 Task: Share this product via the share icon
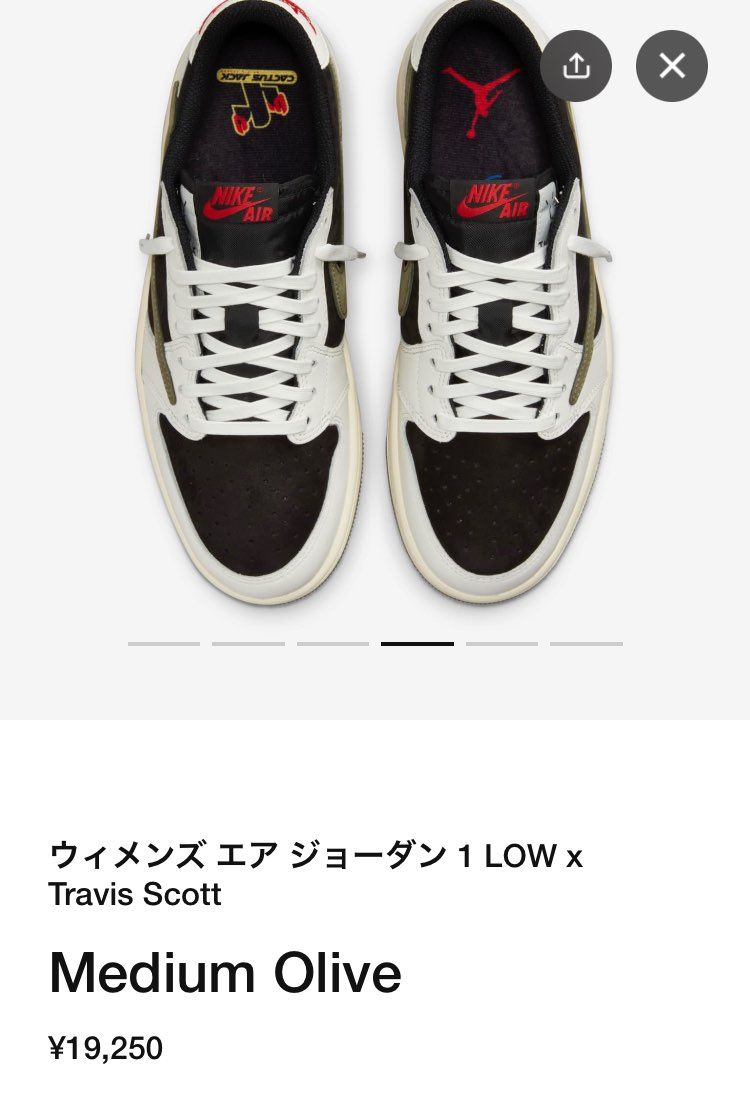pos(576,65)
